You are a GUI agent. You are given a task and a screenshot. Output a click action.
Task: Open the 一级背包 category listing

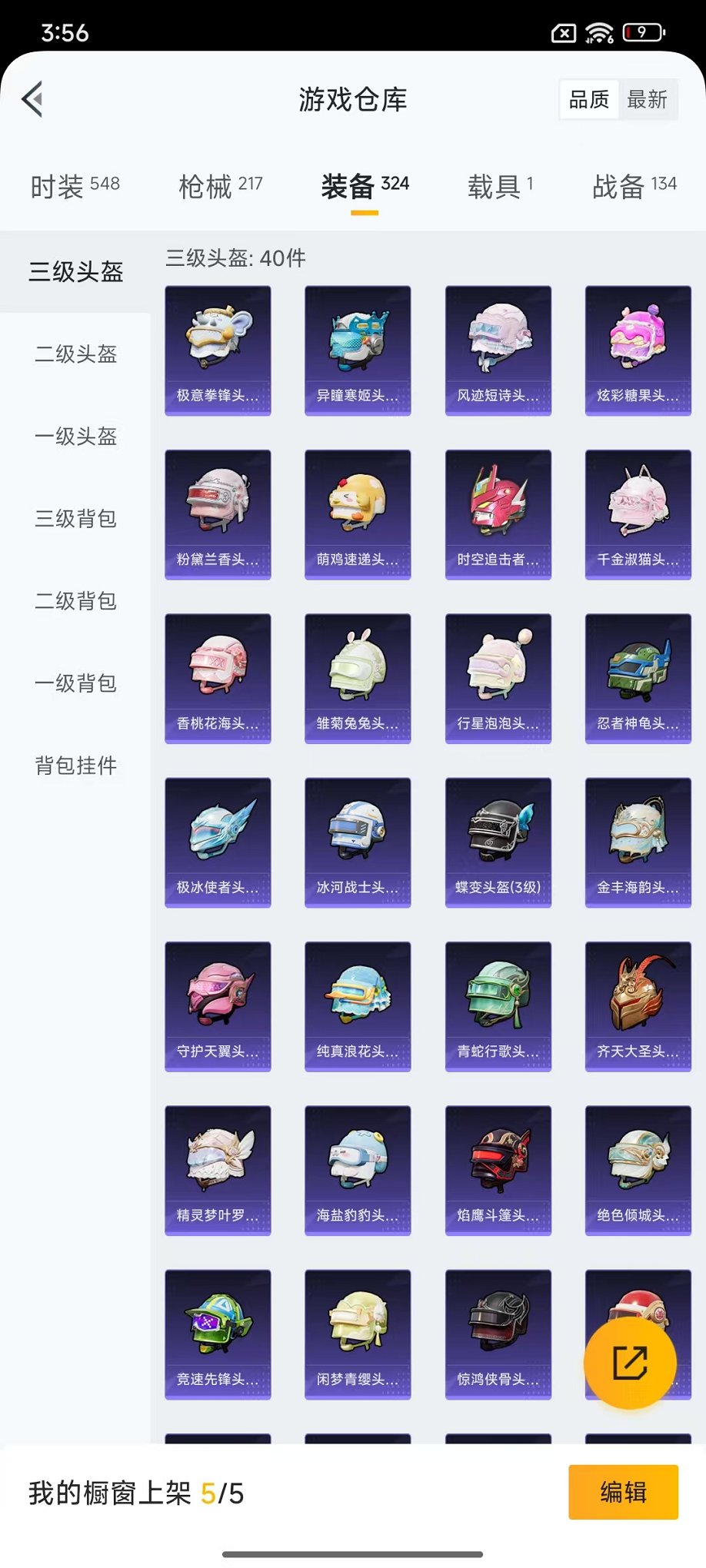point(75,684)
